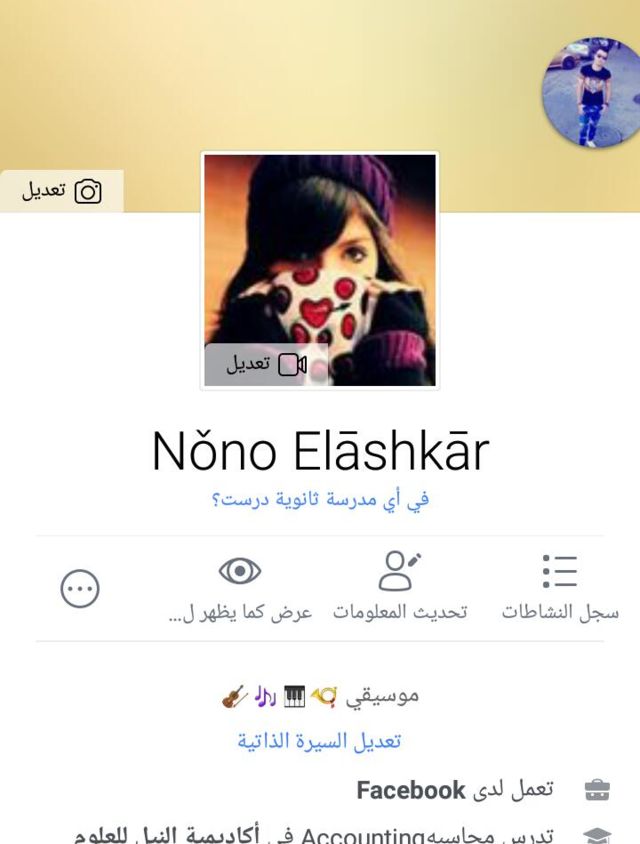Tap 'تحديث المعلومات' to update info
640x844 pixels.
(400, 588)
